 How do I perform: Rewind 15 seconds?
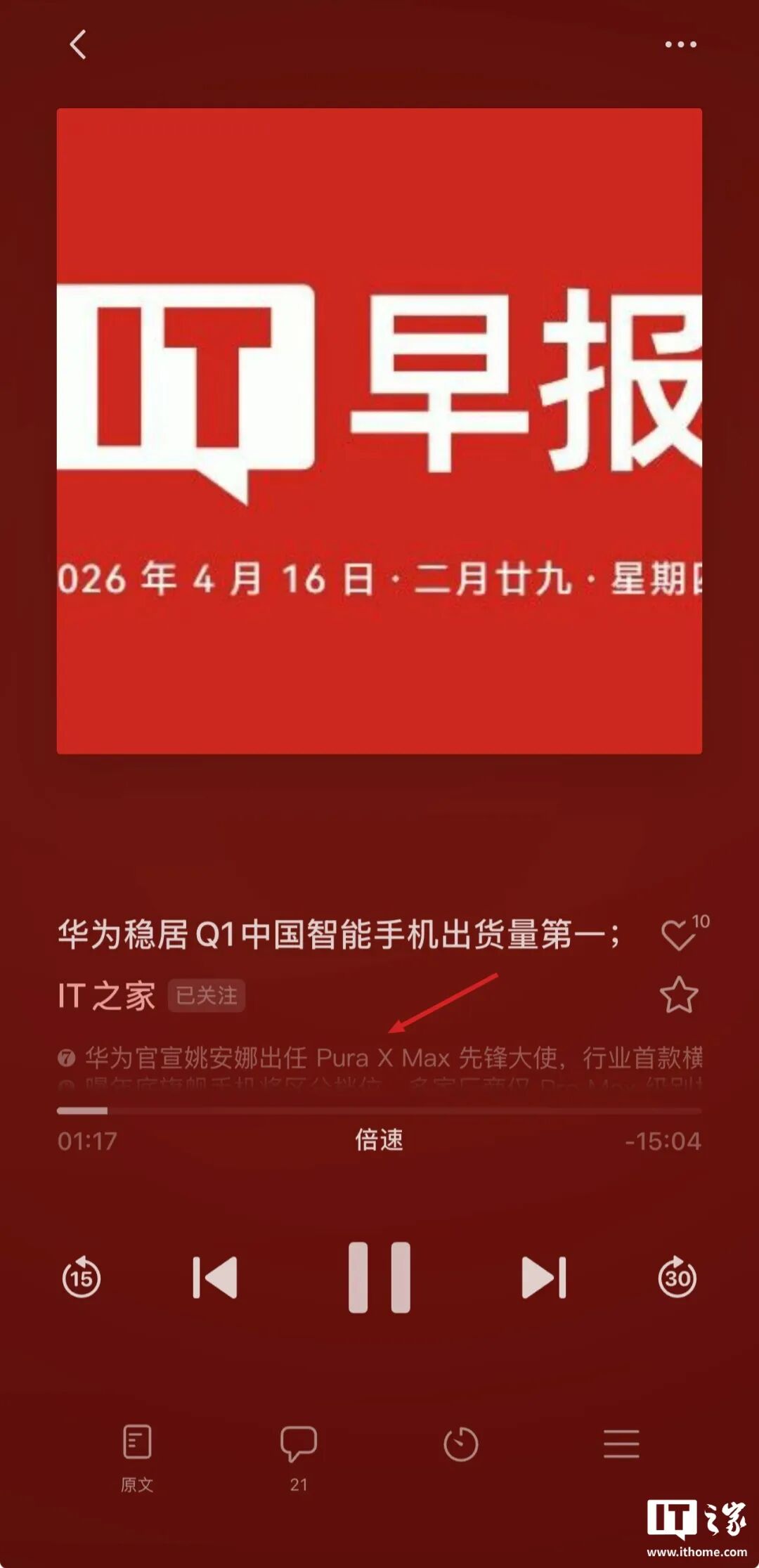click(x=82, y=1277)
